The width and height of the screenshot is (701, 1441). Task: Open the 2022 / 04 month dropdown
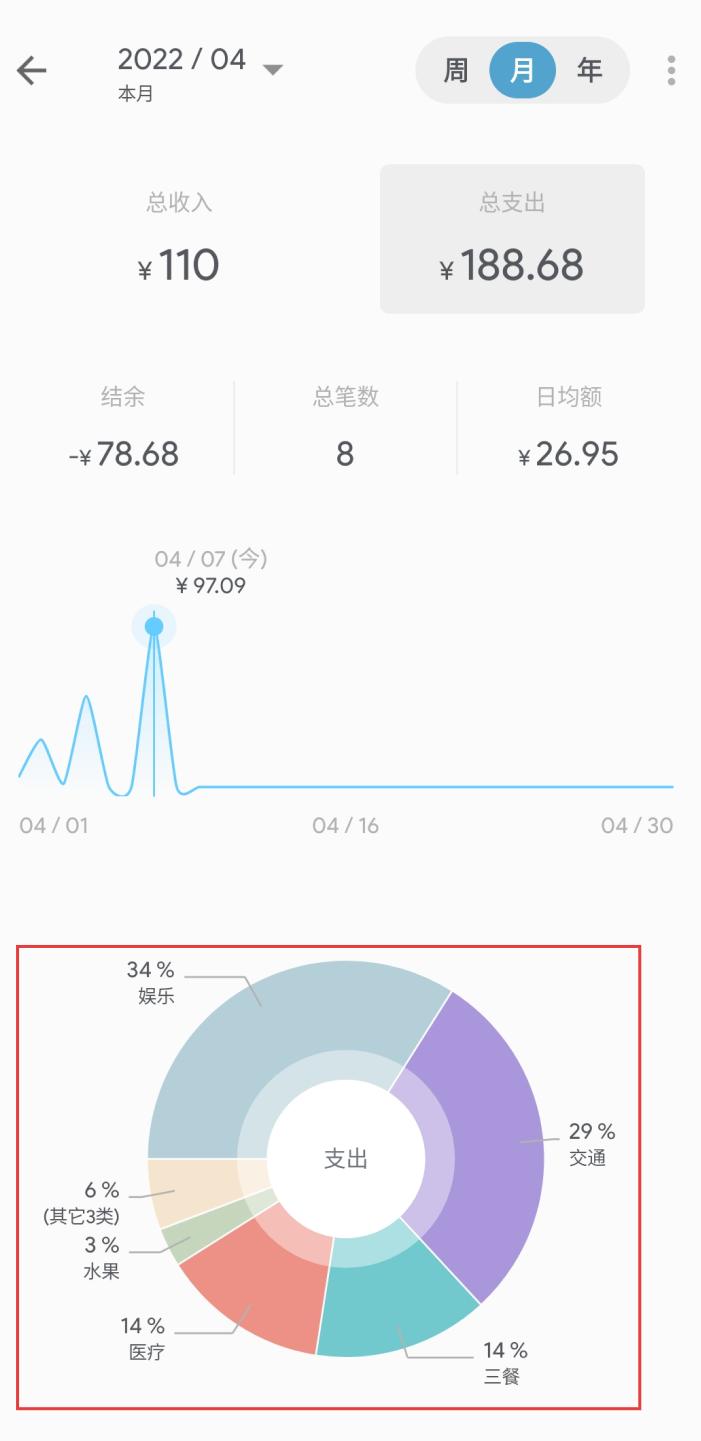(x=200, y=72)
